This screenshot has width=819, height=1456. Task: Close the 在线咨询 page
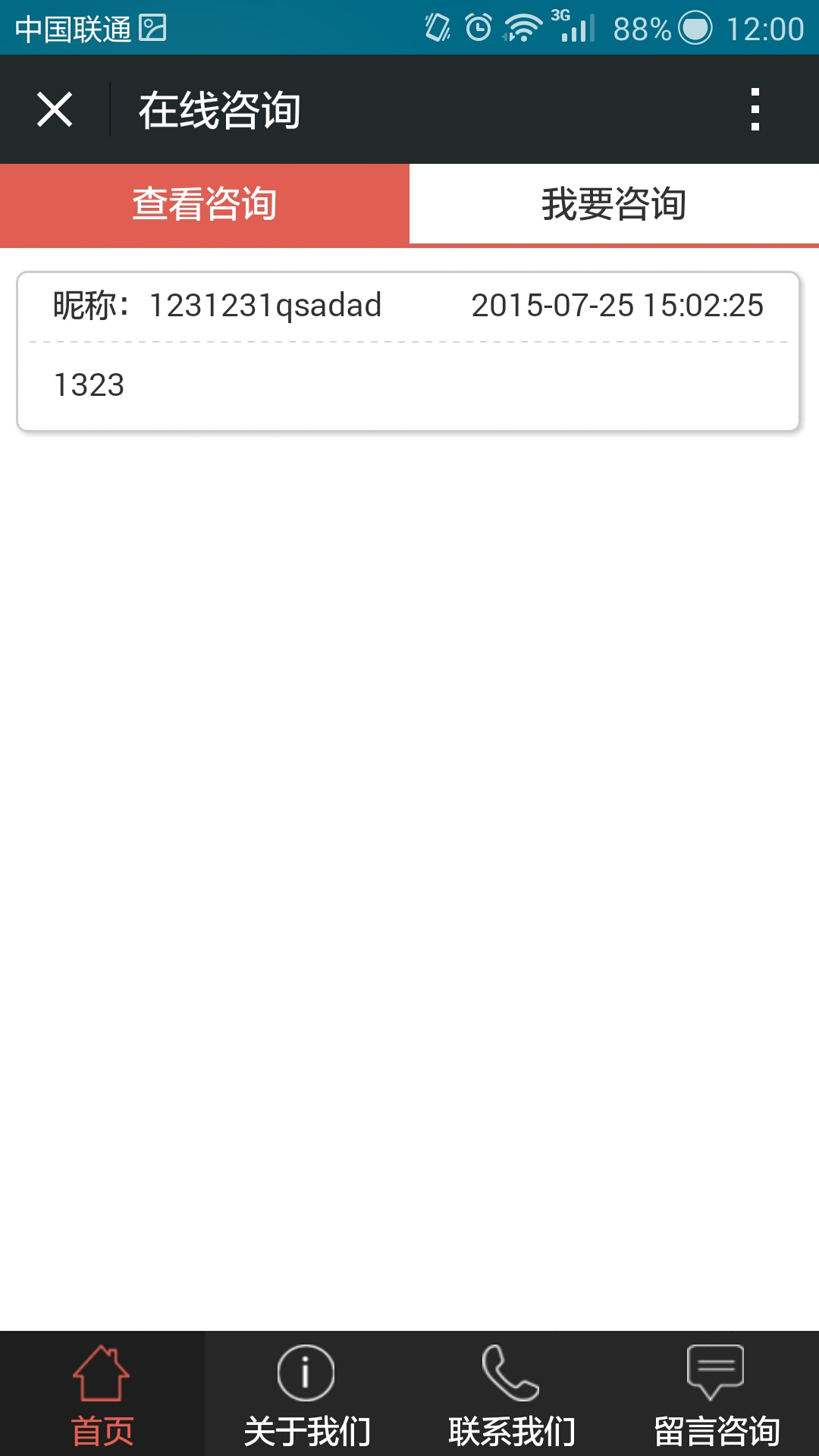55,110
